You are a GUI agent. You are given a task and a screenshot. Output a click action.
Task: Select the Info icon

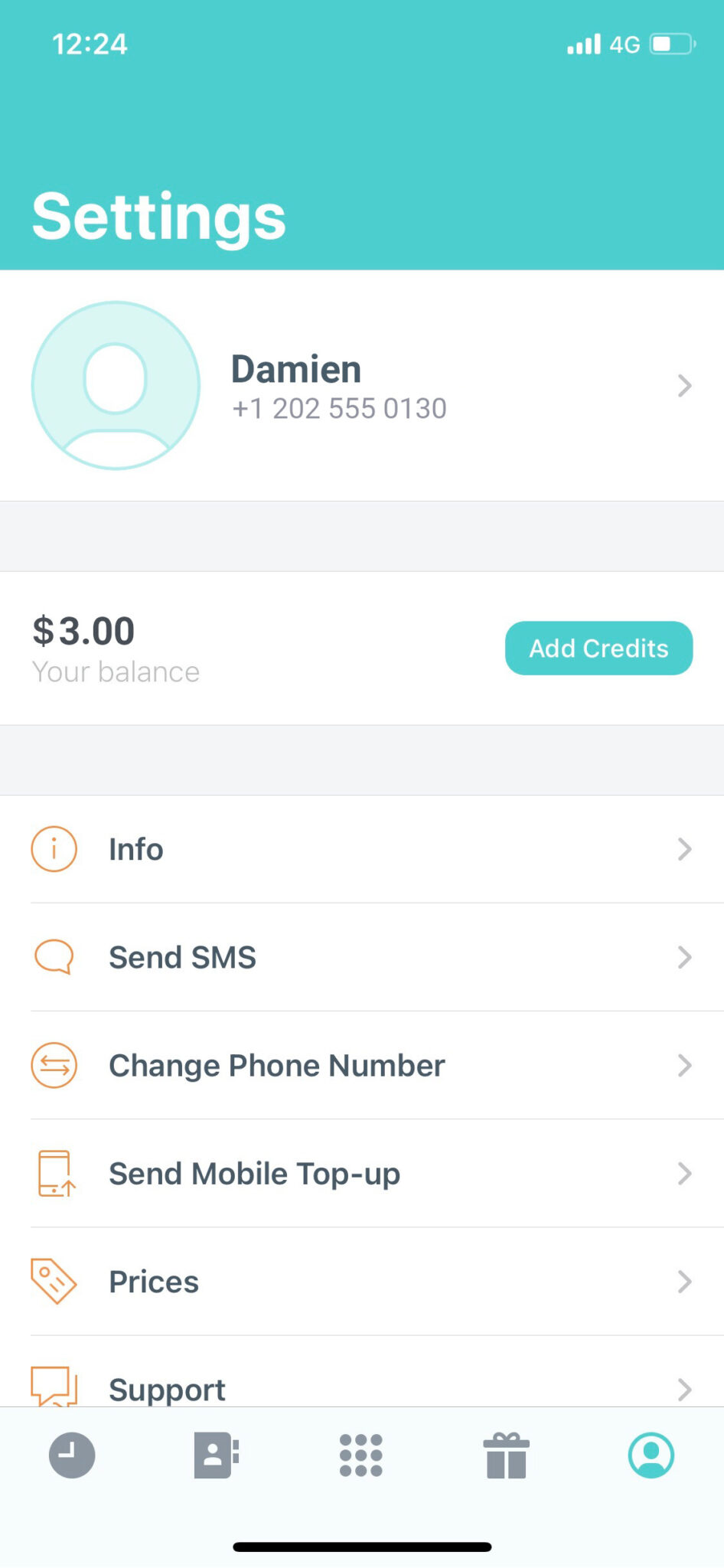coord(54,848)
